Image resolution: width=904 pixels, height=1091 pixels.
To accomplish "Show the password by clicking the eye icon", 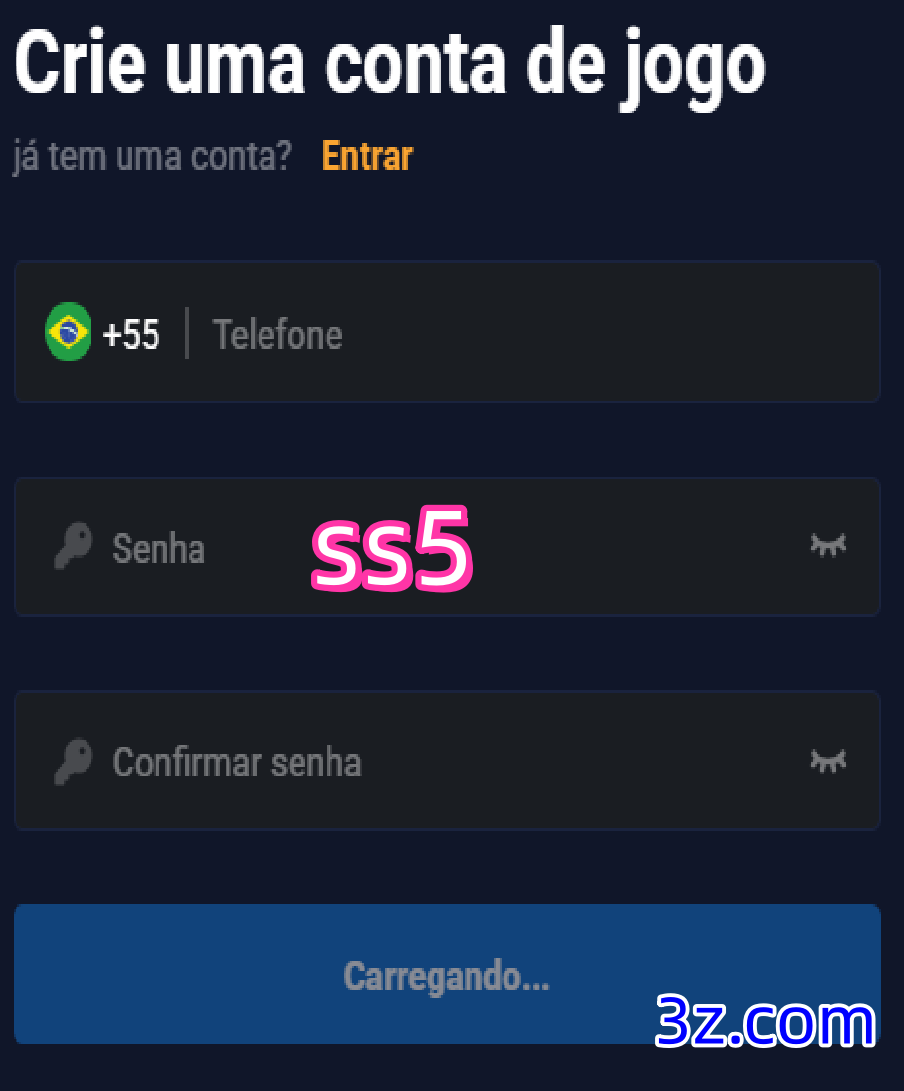I will [827, 547].
